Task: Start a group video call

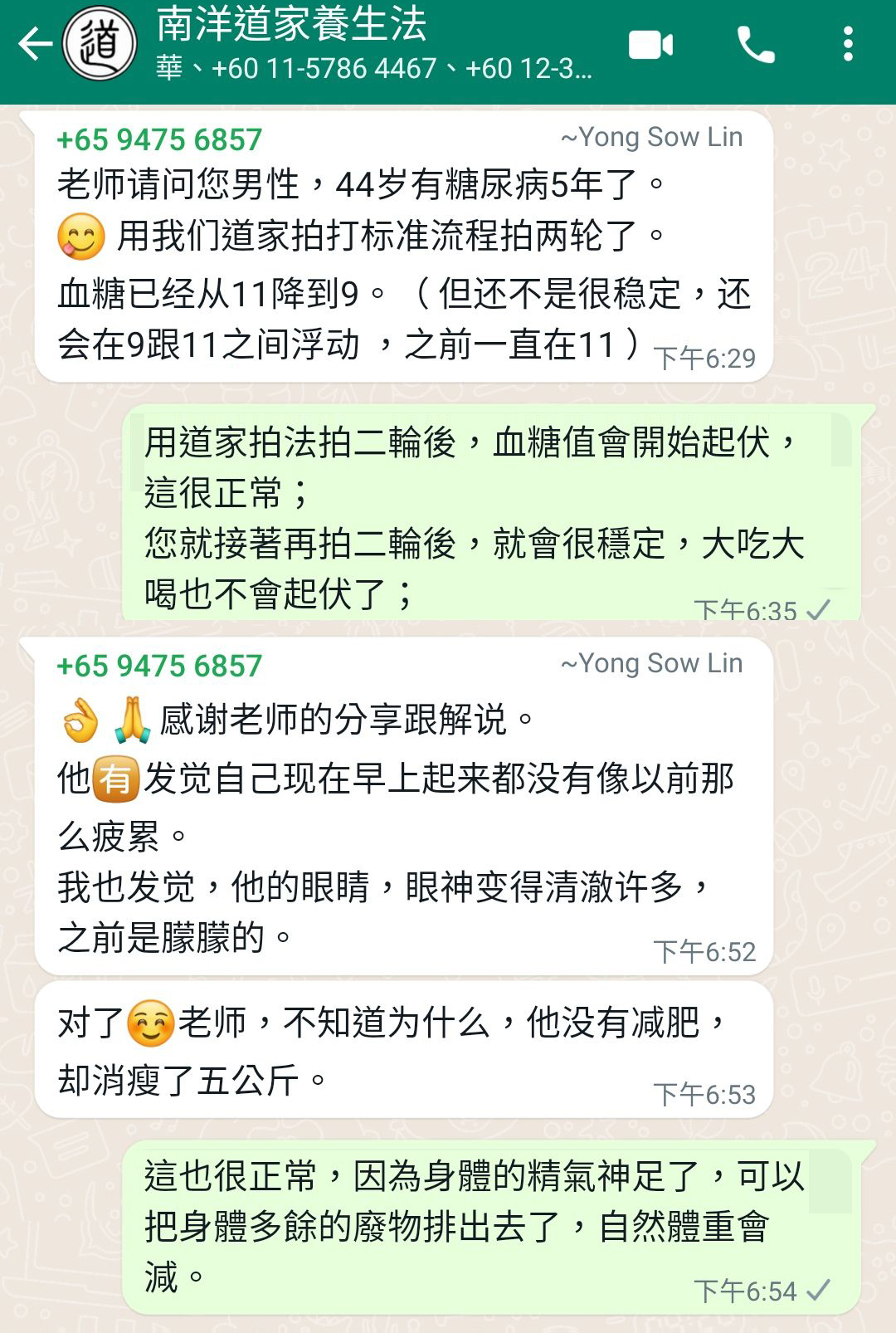Action: coord(650,45)
